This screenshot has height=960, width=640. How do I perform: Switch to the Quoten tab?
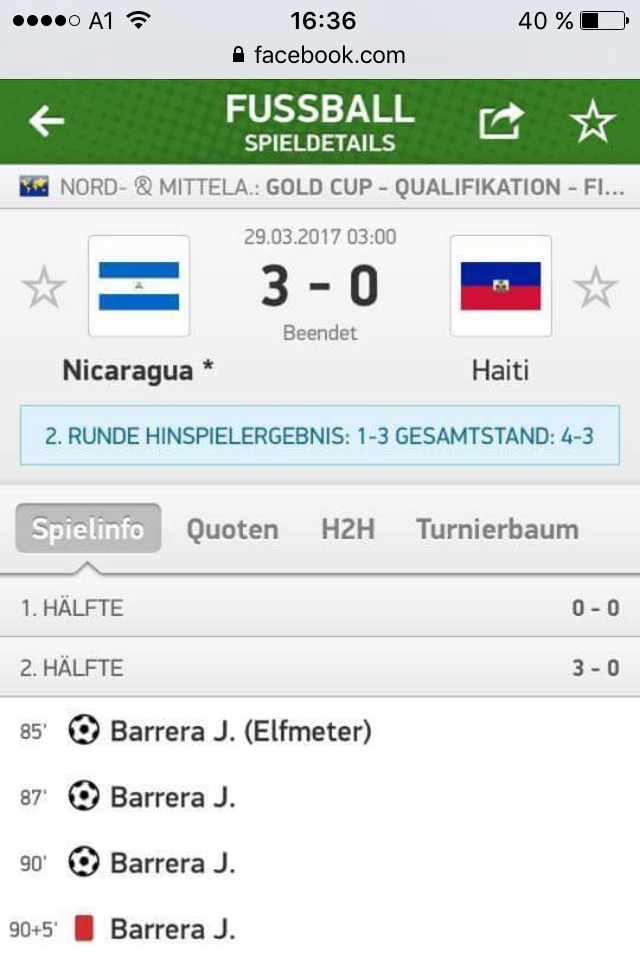pyautogui.click(x=232, y=529)
